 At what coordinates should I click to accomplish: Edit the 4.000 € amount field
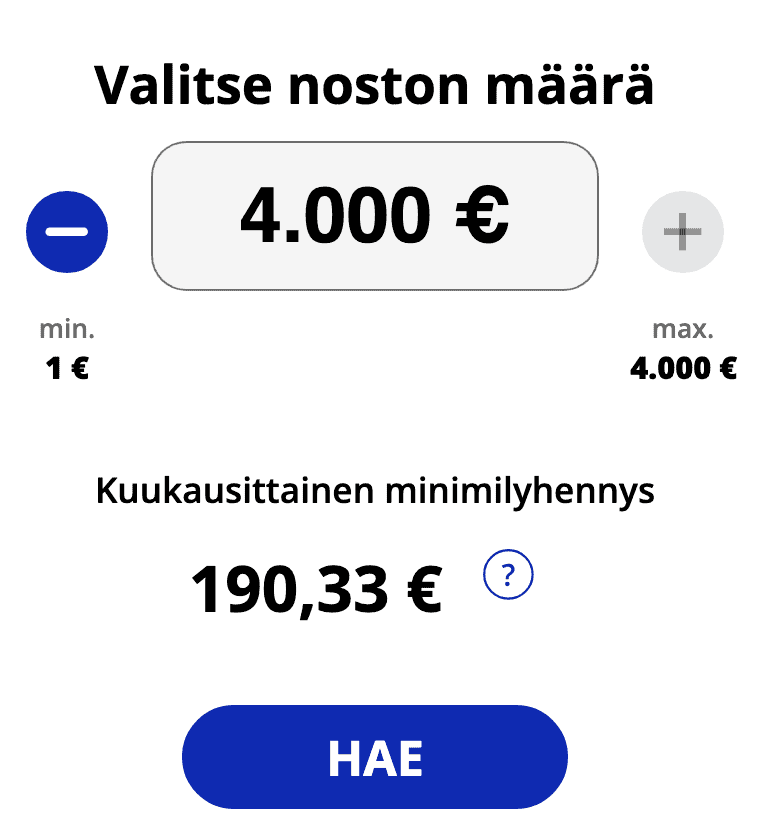(x=374, y=216)
